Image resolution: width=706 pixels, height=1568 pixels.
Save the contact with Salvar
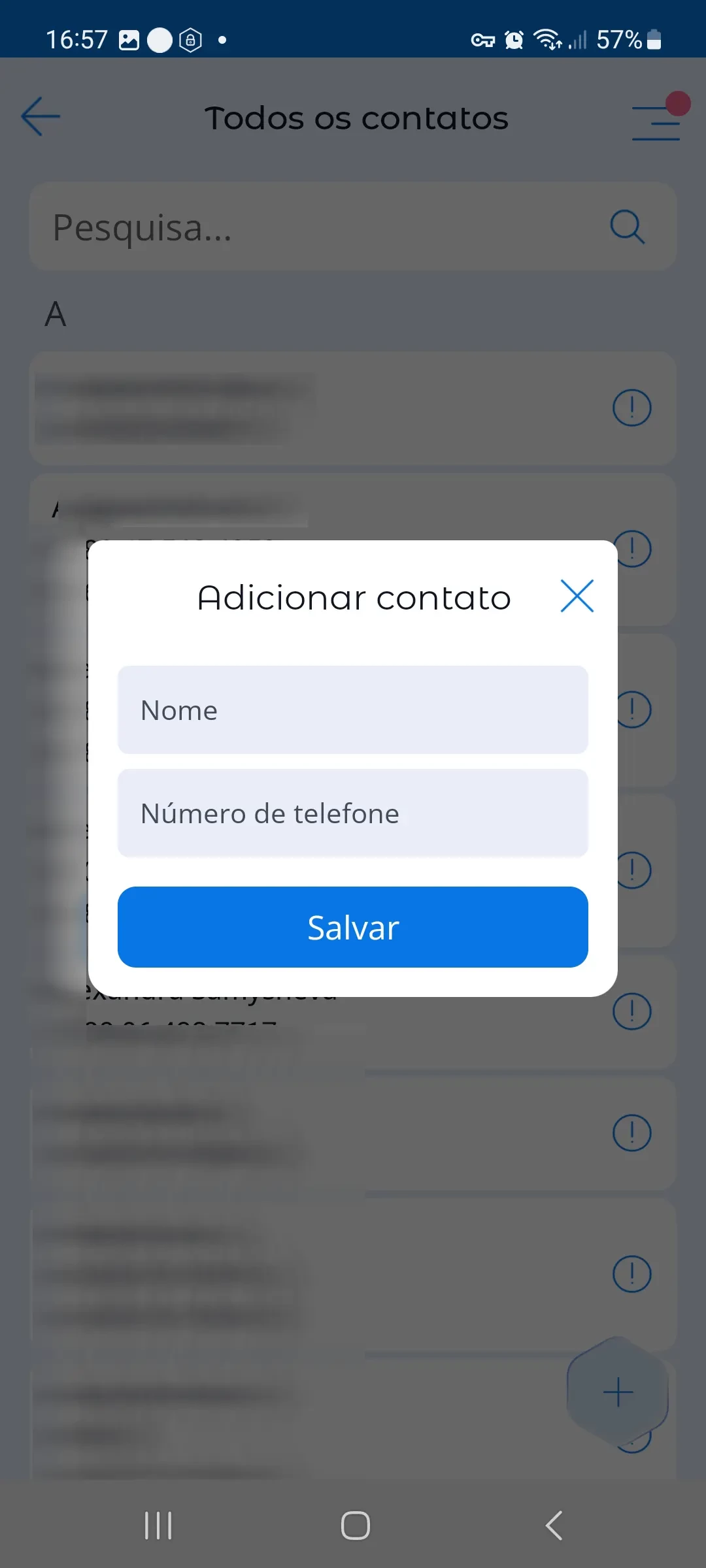[353, 926]
